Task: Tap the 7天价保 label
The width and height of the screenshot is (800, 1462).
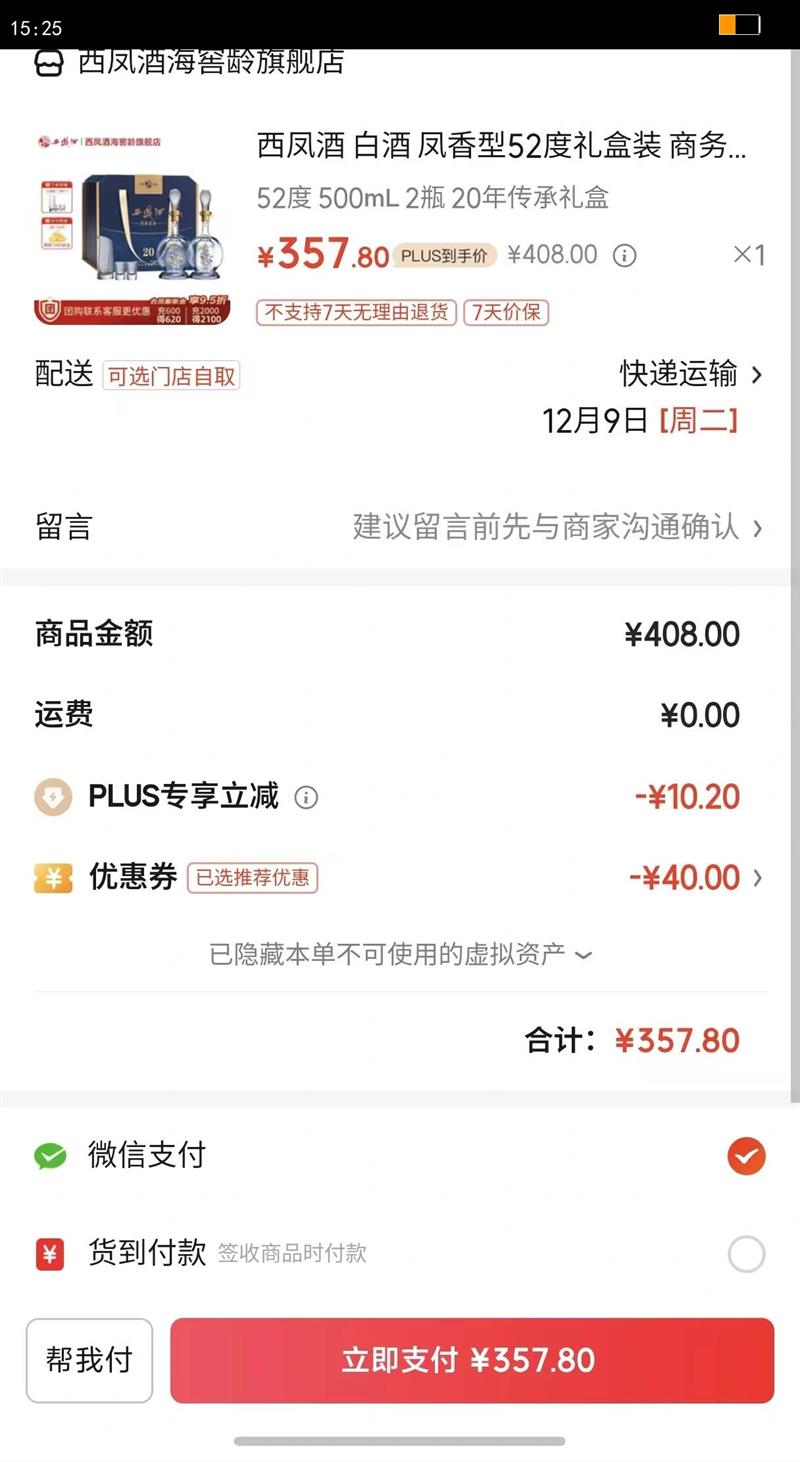Action: (x=506, y=313)
